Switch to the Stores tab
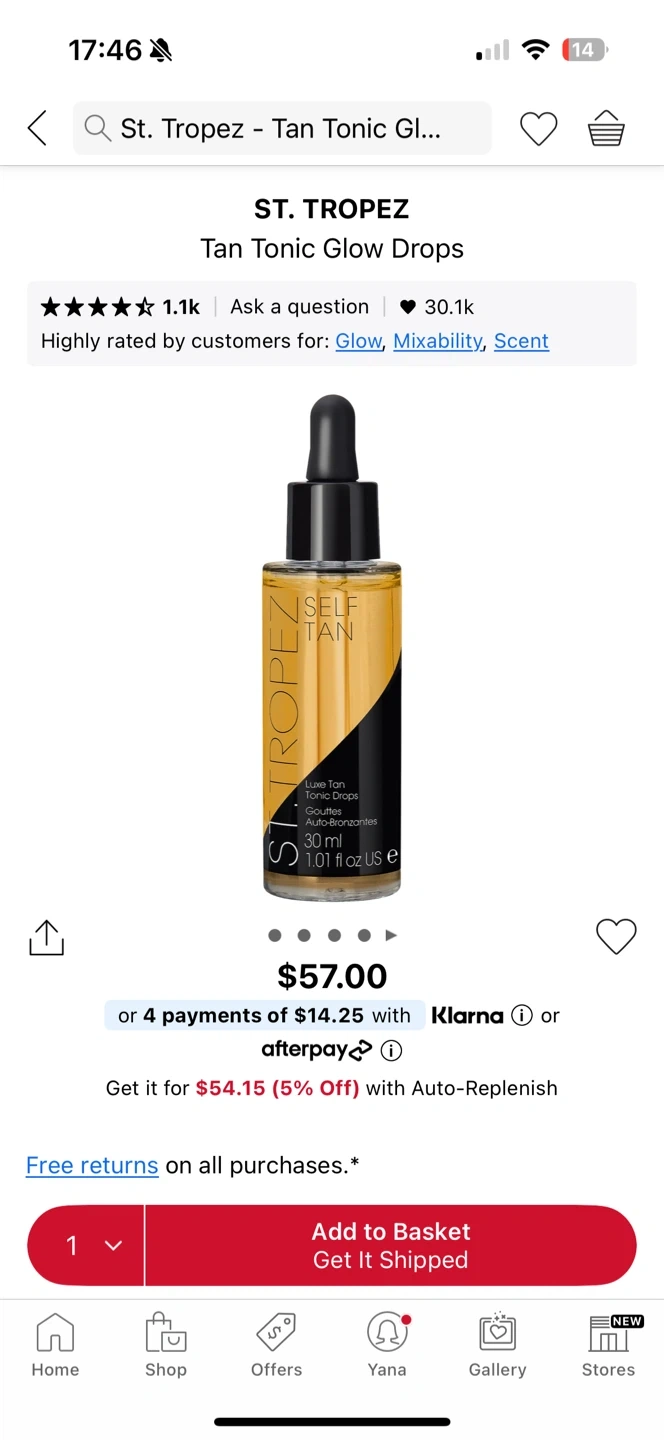 pyautogui.click(x=608, y=1345)
